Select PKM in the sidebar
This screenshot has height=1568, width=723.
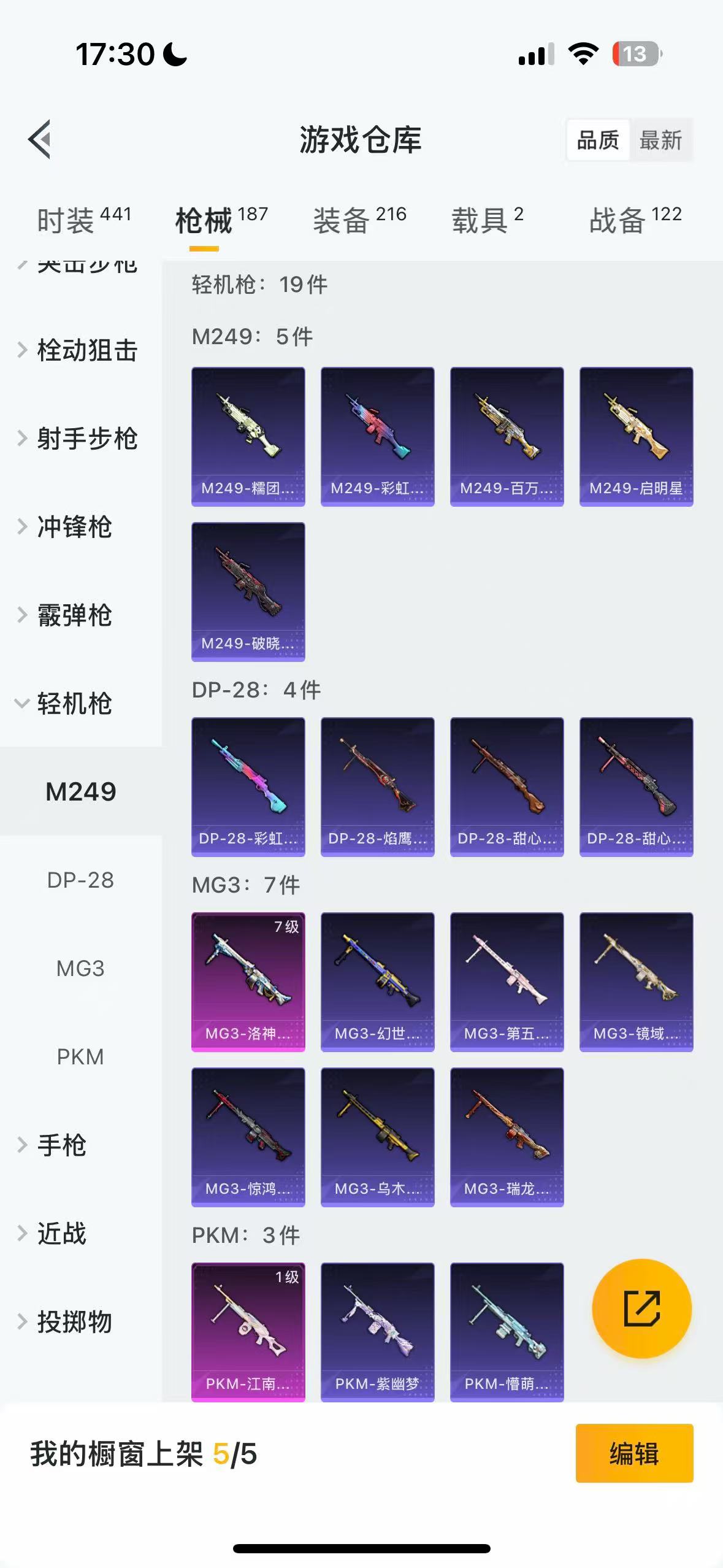tap(80, 1057)
